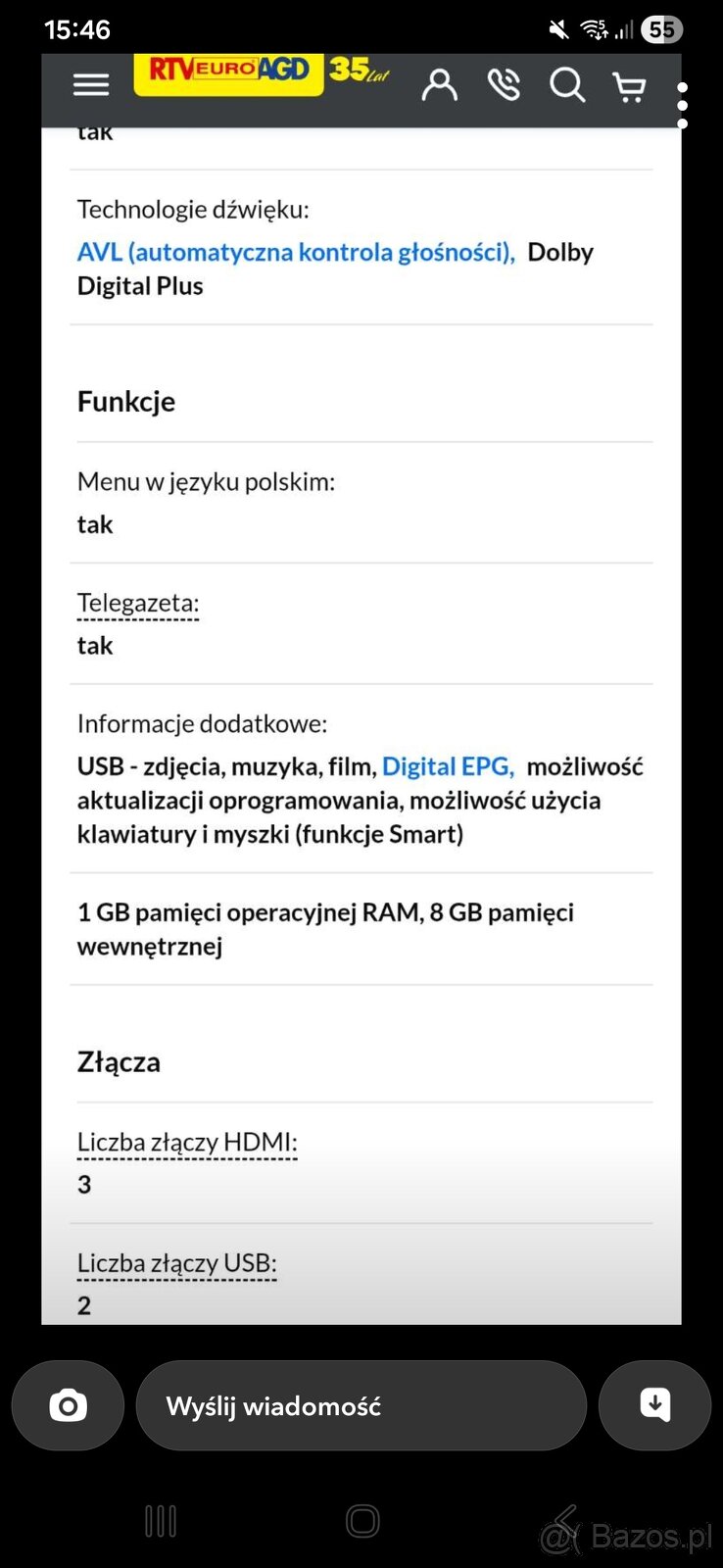Tap the Android back button
This screenshot has height=1568, width=723.
point(563,1521)
